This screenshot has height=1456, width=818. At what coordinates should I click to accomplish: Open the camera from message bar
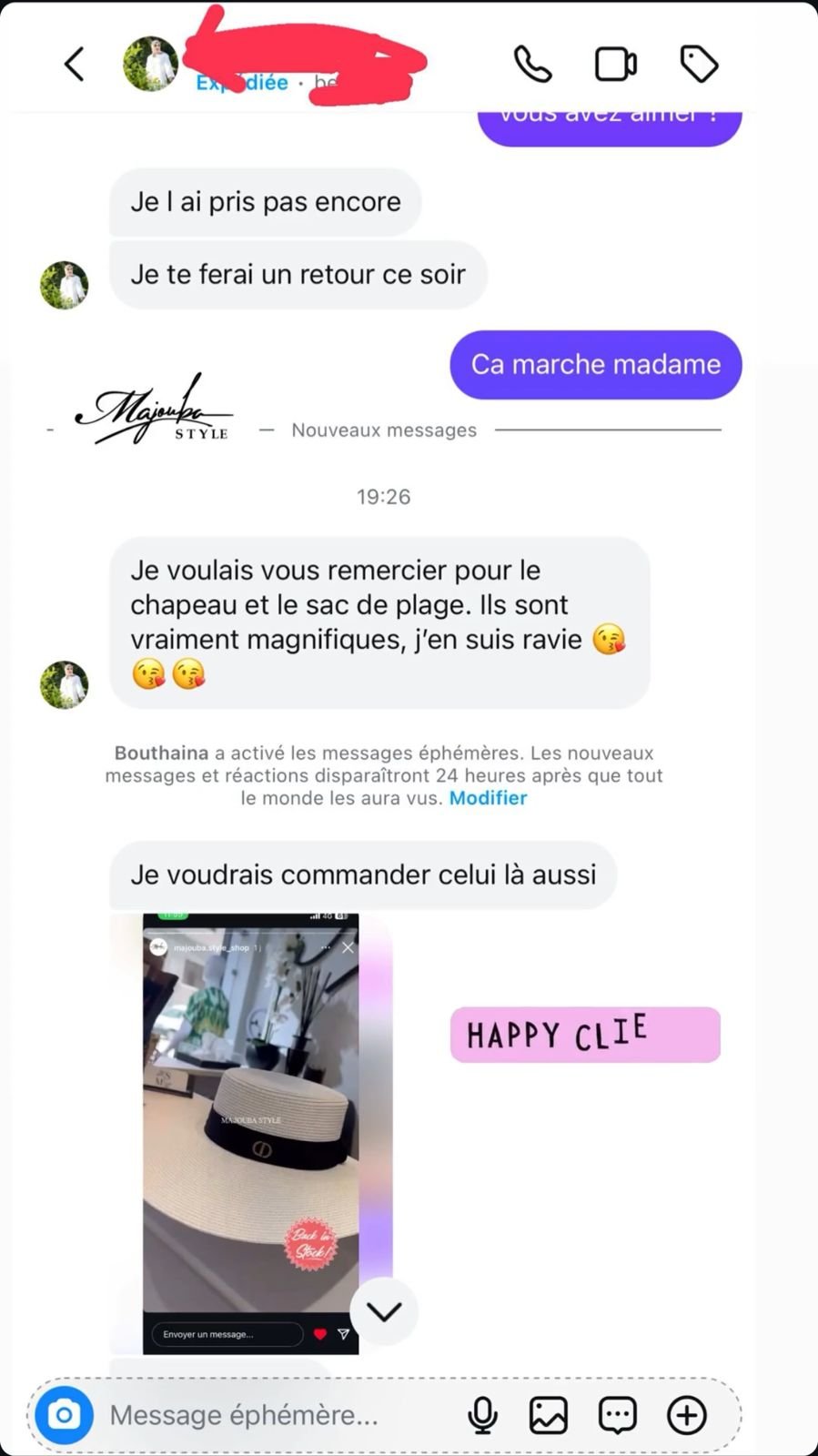(65, 1415)
